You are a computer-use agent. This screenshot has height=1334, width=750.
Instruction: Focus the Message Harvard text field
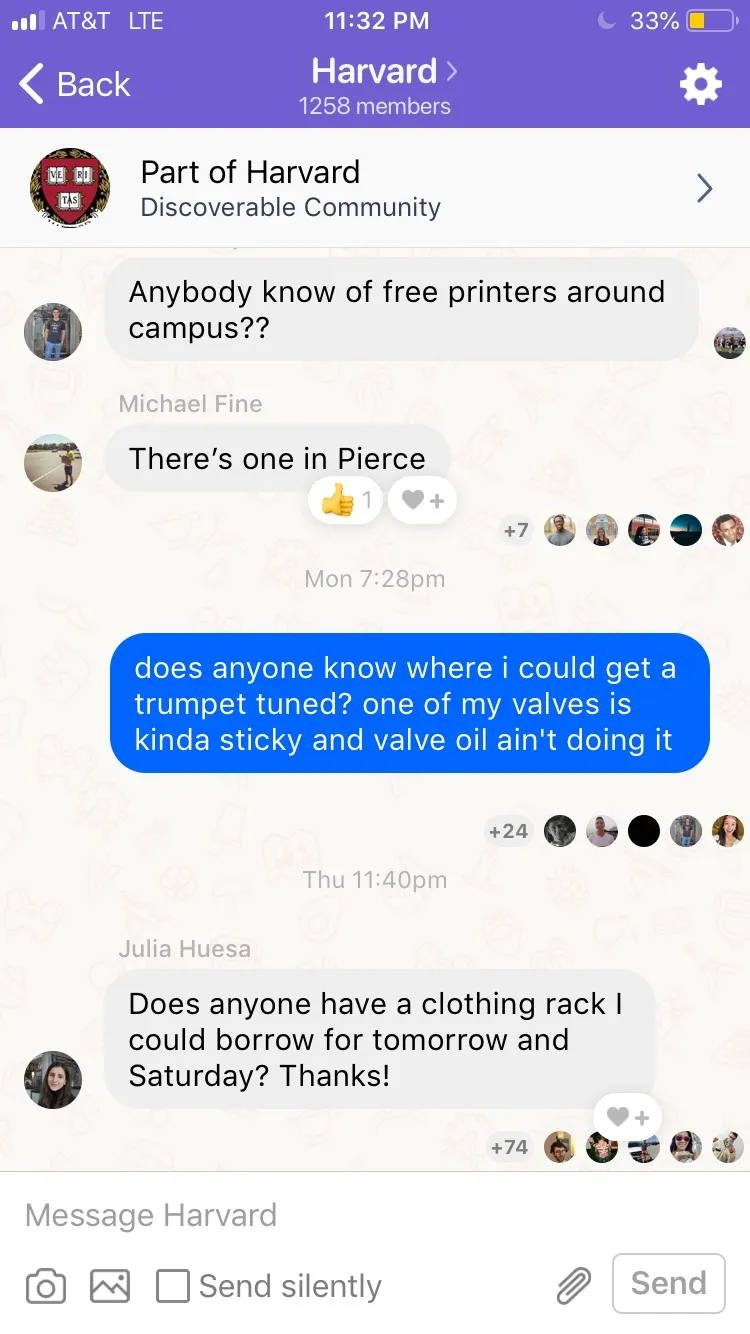point(375,1216)
